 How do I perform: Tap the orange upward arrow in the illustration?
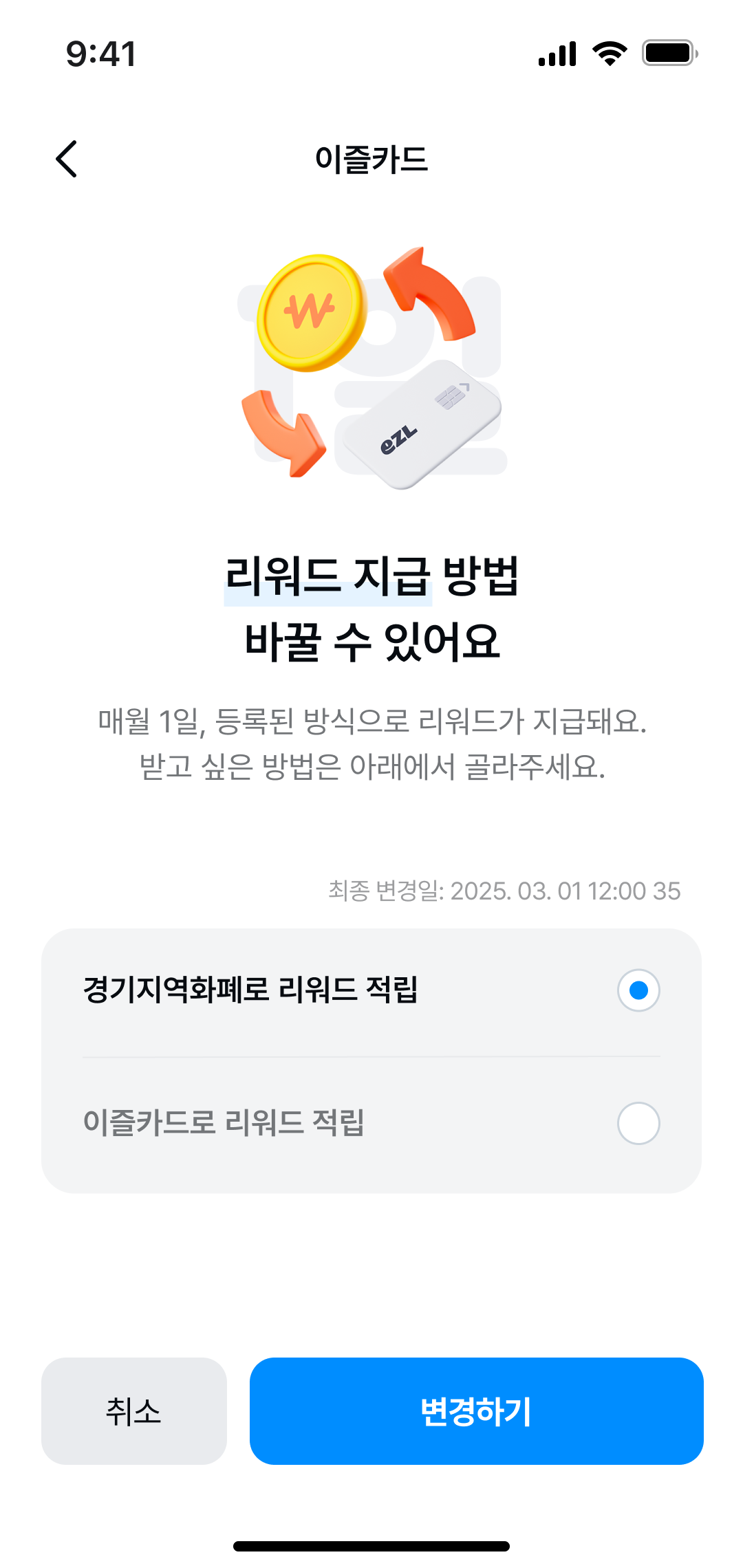tap(424, 294)
